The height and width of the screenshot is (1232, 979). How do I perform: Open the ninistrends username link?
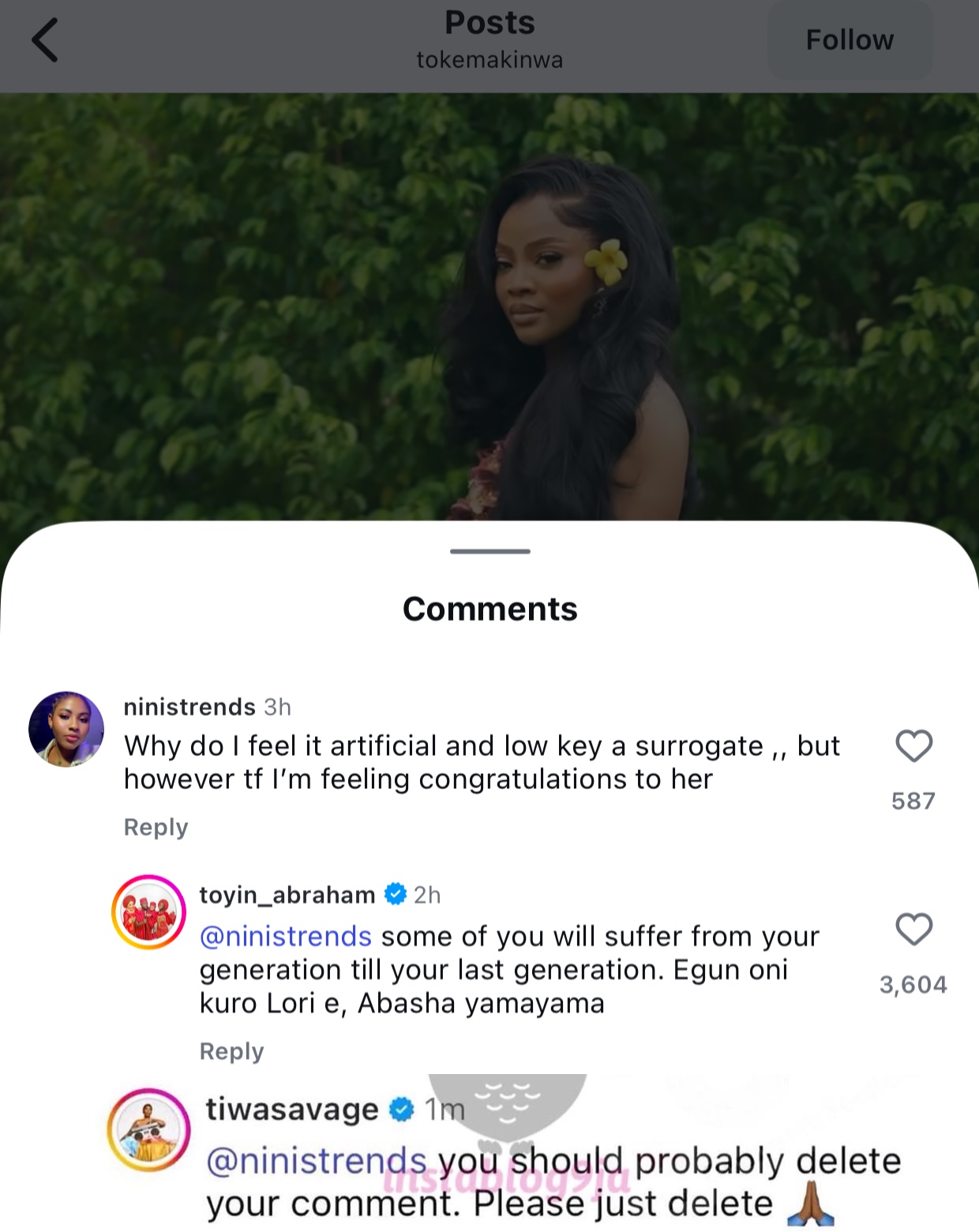coord(189,707)
